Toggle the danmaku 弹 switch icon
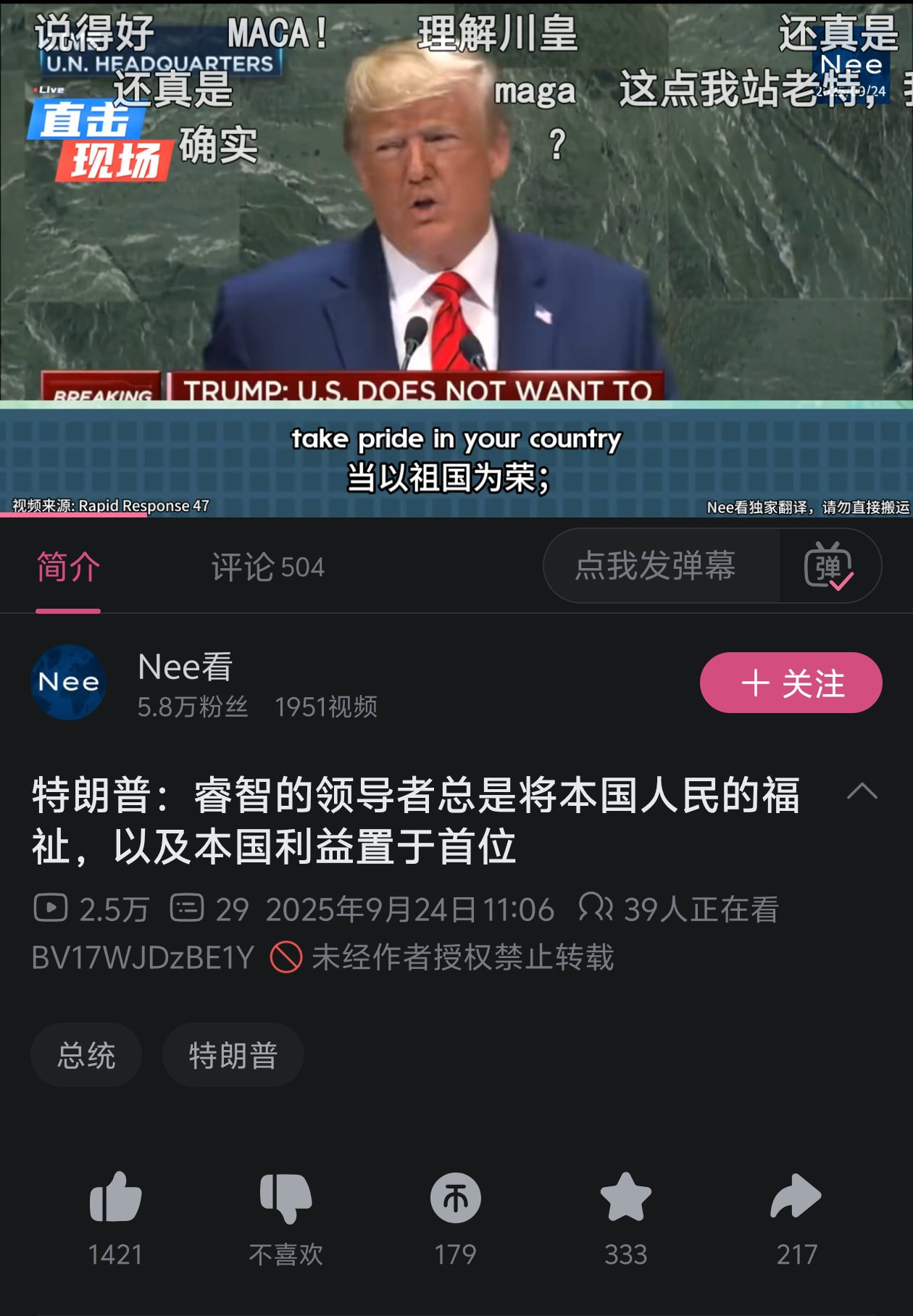Image resolution: width=913 pixels, height=1316 pixels. (829, 566)
